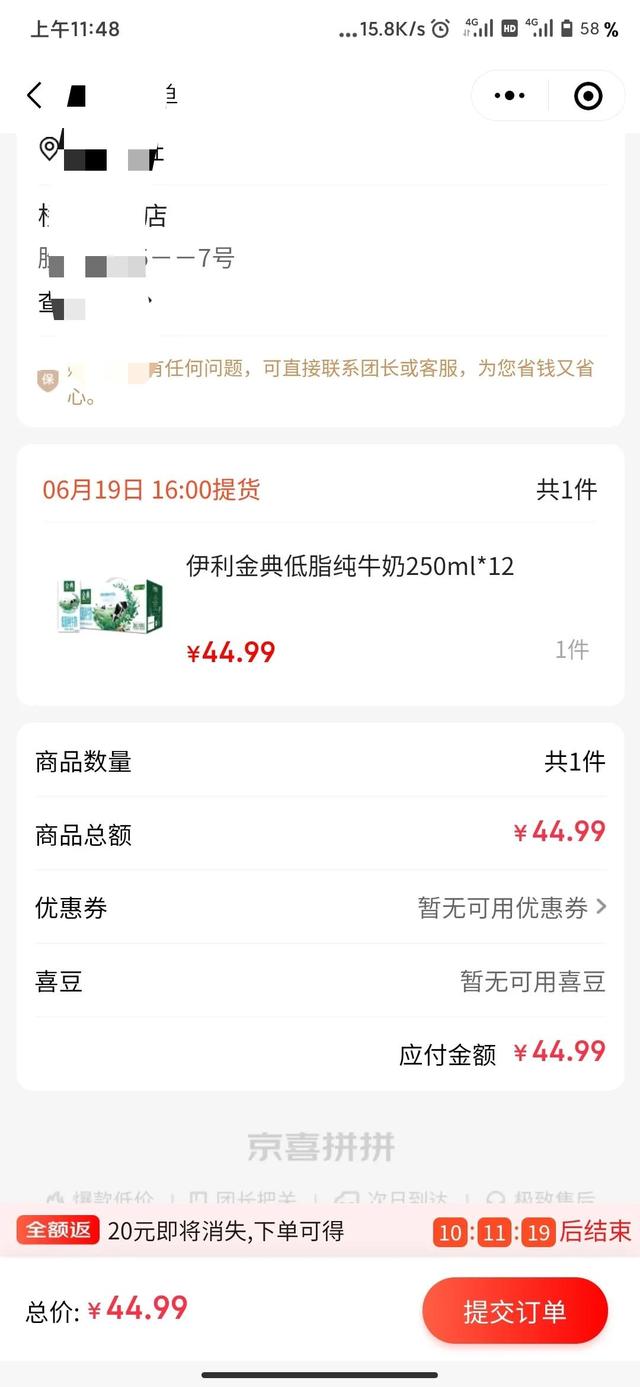Open the mini program more options menu
This screenshot has width=640, height=1387.
click(510, 96)
